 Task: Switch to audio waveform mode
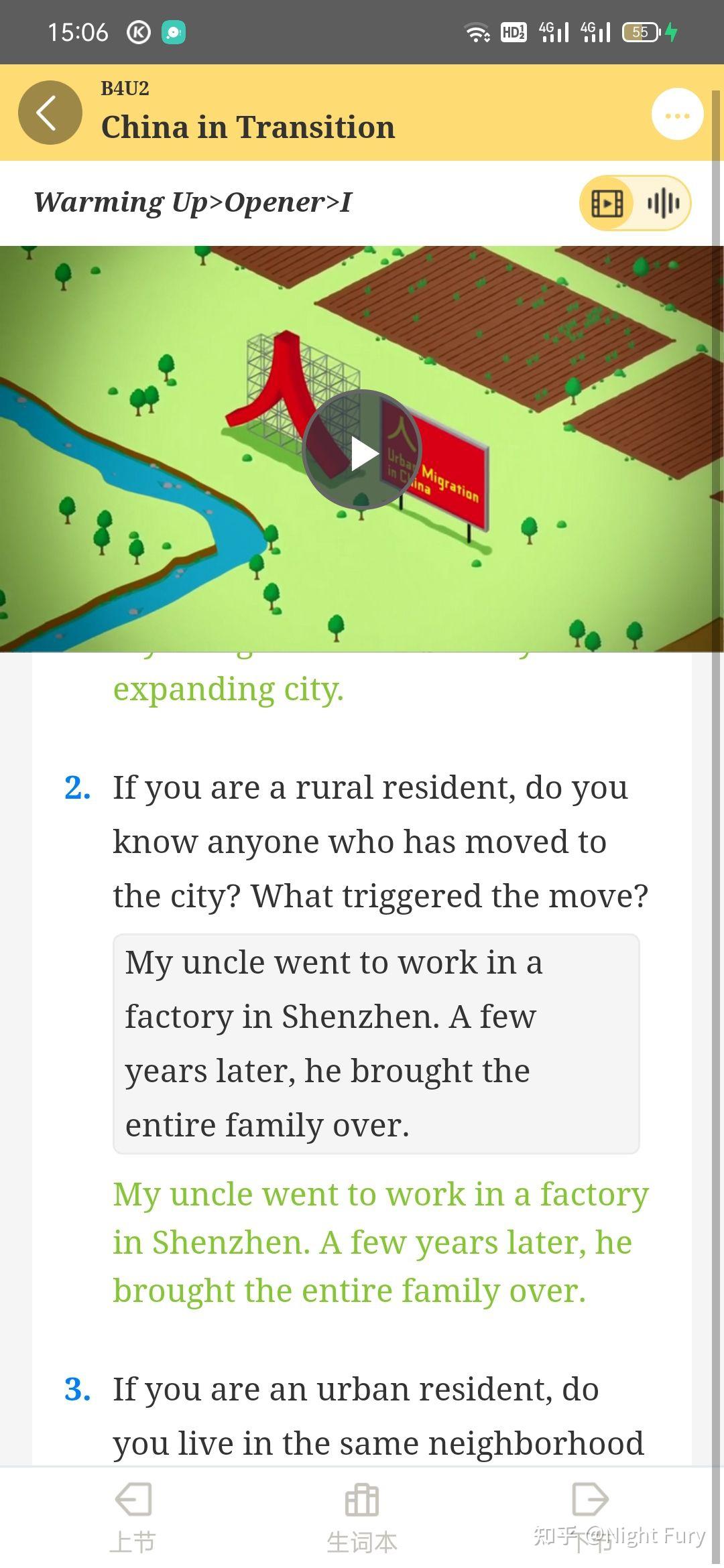663,203
